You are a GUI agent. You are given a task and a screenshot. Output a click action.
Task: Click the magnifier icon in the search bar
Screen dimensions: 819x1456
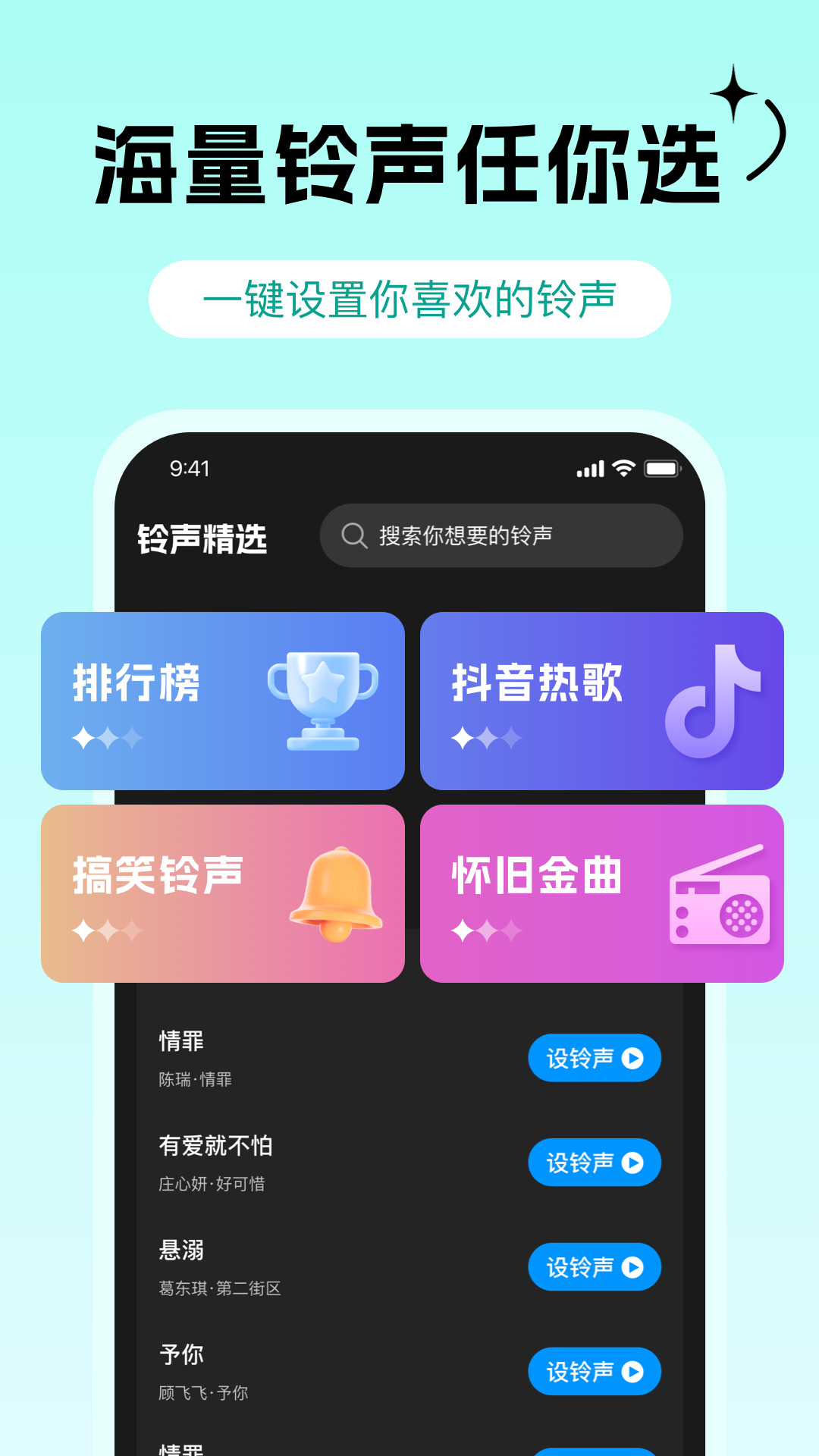(355, 535)
